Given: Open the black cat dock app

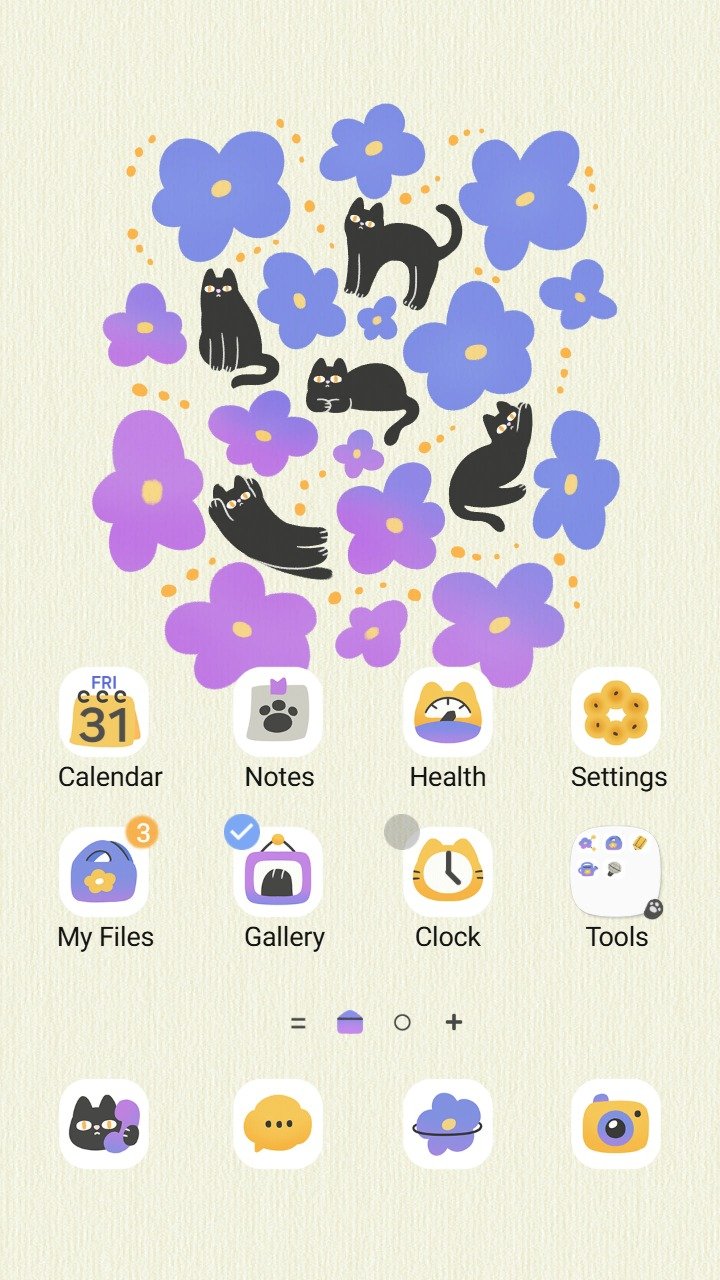Looking at the screenshot, I should coord(104,1124).
